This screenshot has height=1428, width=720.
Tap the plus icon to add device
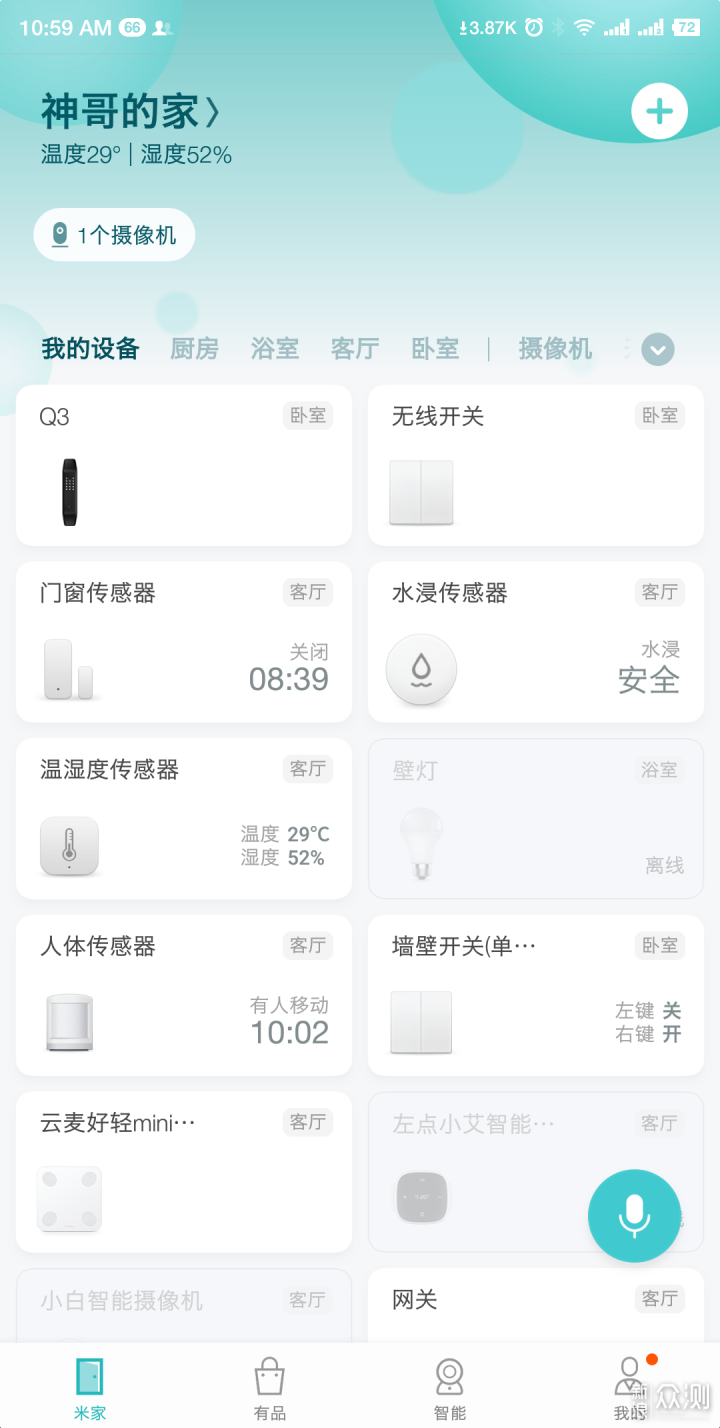coord(659,111)
